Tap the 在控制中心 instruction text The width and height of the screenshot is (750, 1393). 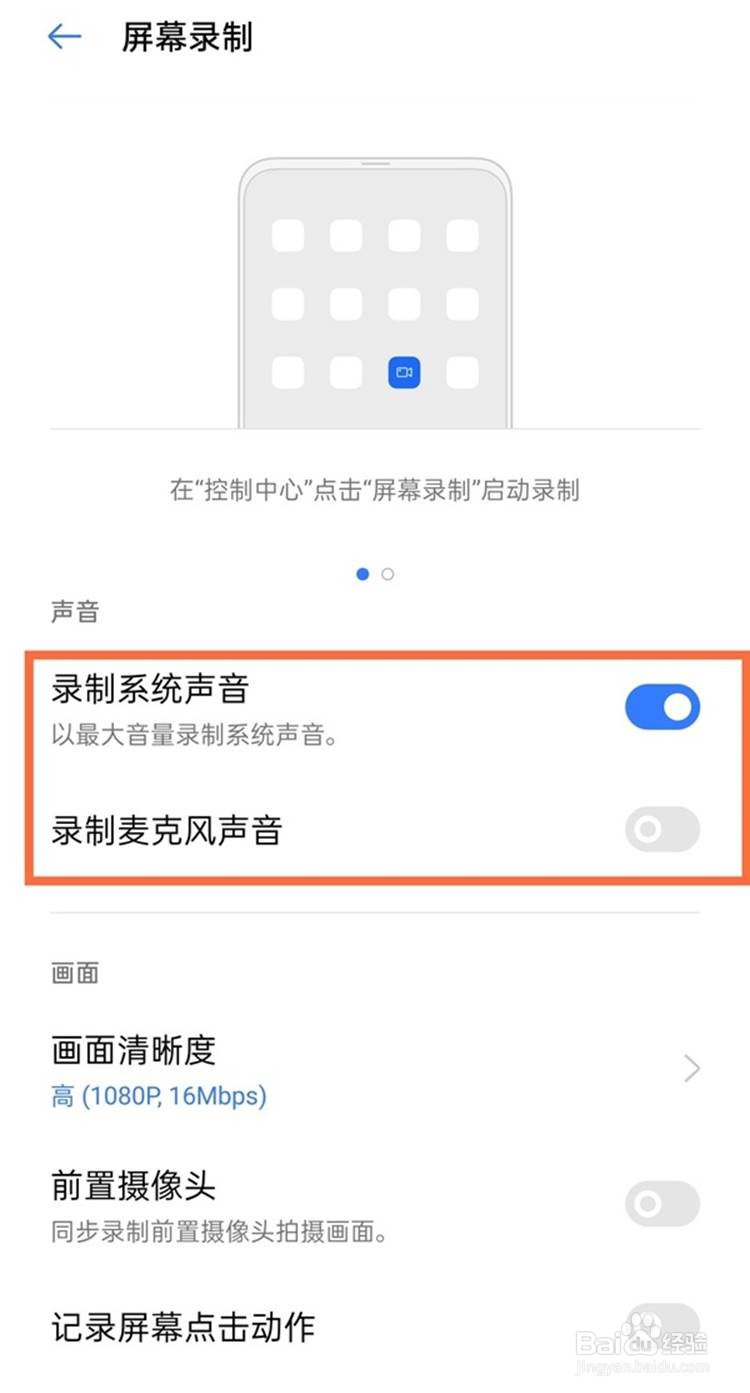click(375, 491)
